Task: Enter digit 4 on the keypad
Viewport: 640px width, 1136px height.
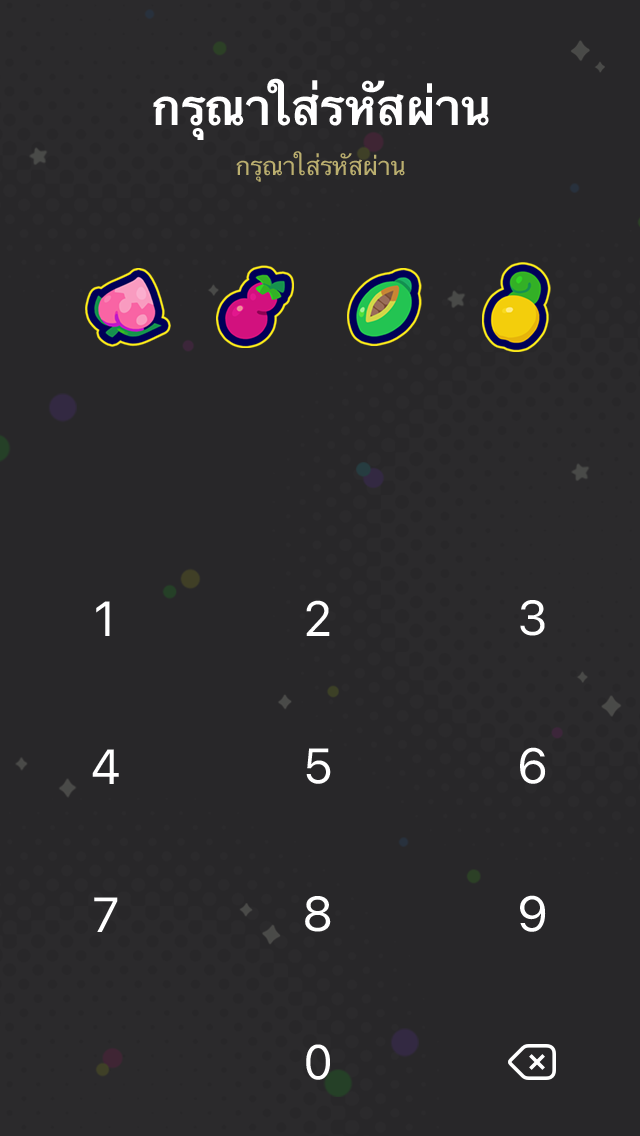Action: click(x=105, y=767)
